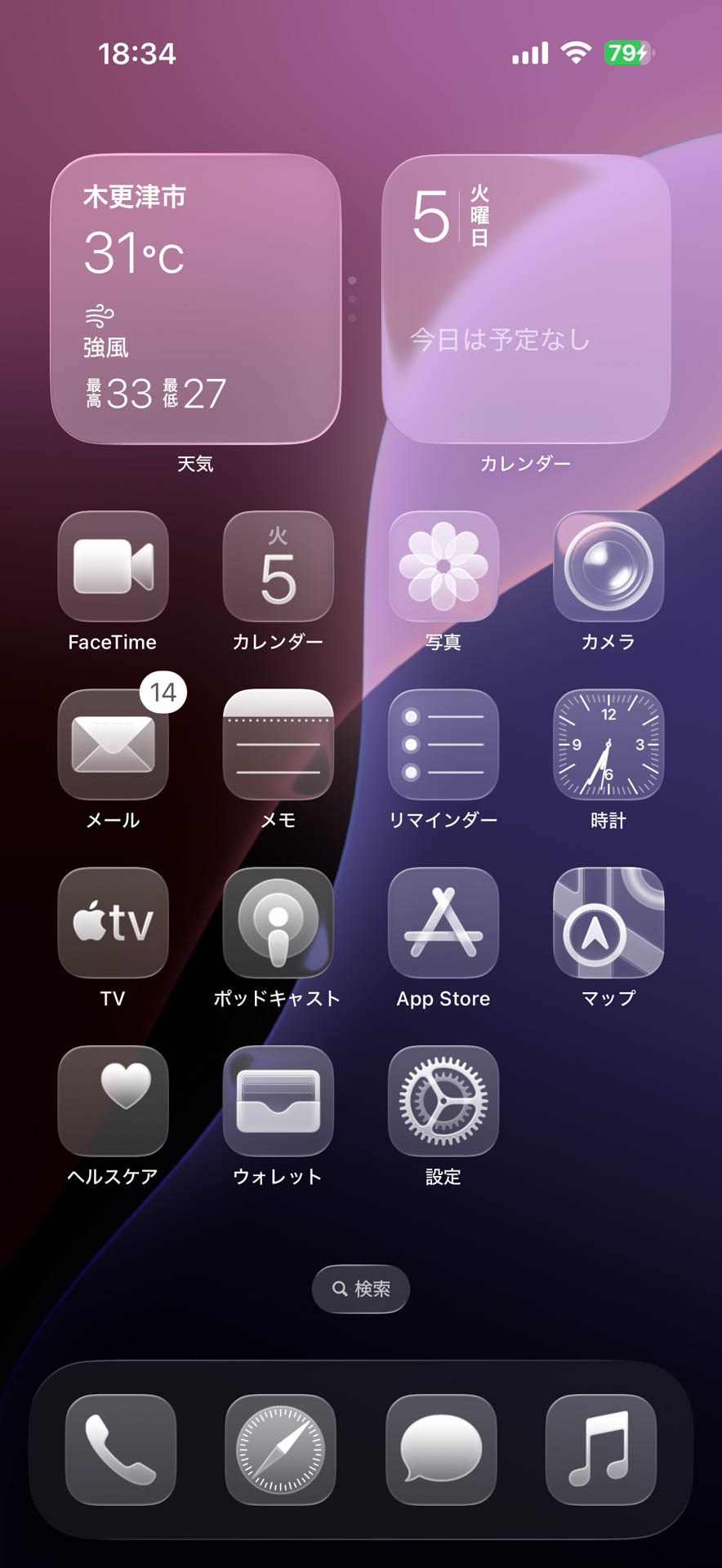Screen dimensions: 722x1568
Task: Open the FaceTime app
Action: (113, 566)
